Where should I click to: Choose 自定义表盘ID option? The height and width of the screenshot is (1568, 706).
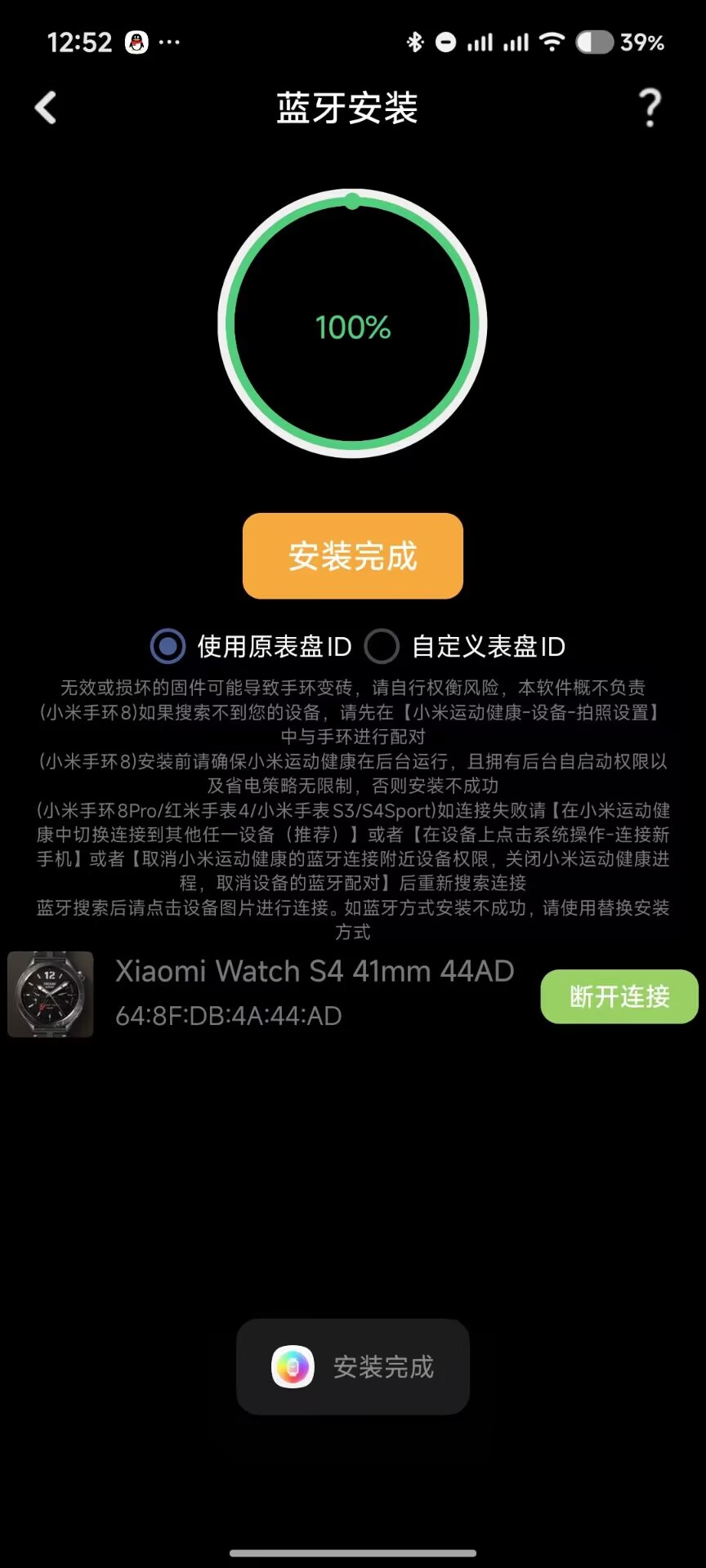tap(382, 646)
